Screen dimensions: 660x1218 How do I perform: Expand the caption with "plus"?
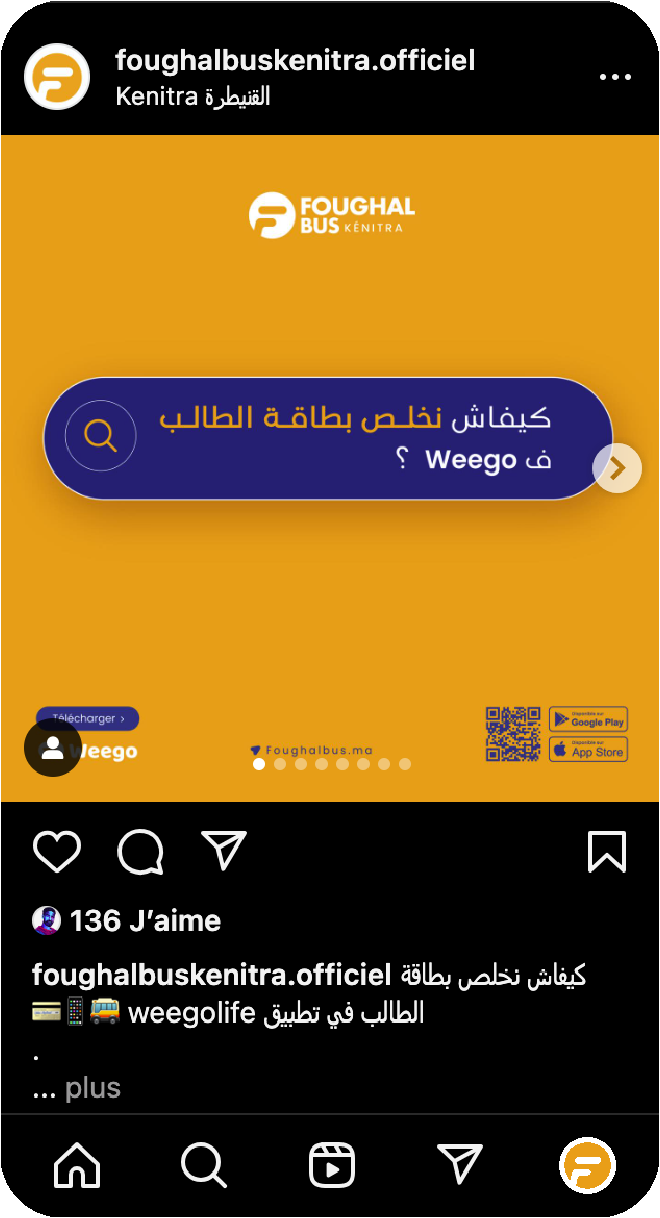coord(93,1088)
